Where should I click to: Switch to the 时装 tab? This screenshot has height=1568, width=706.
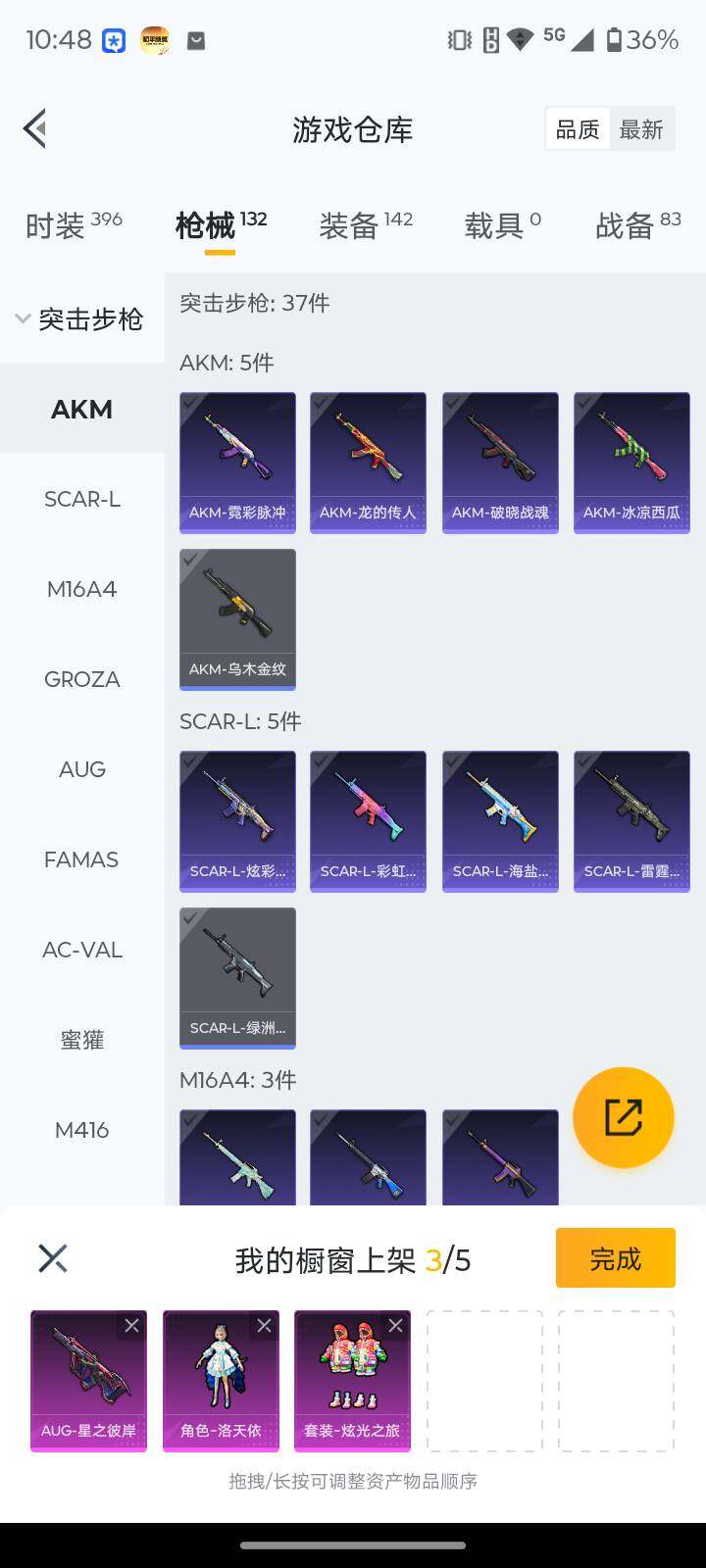[74, 225]
